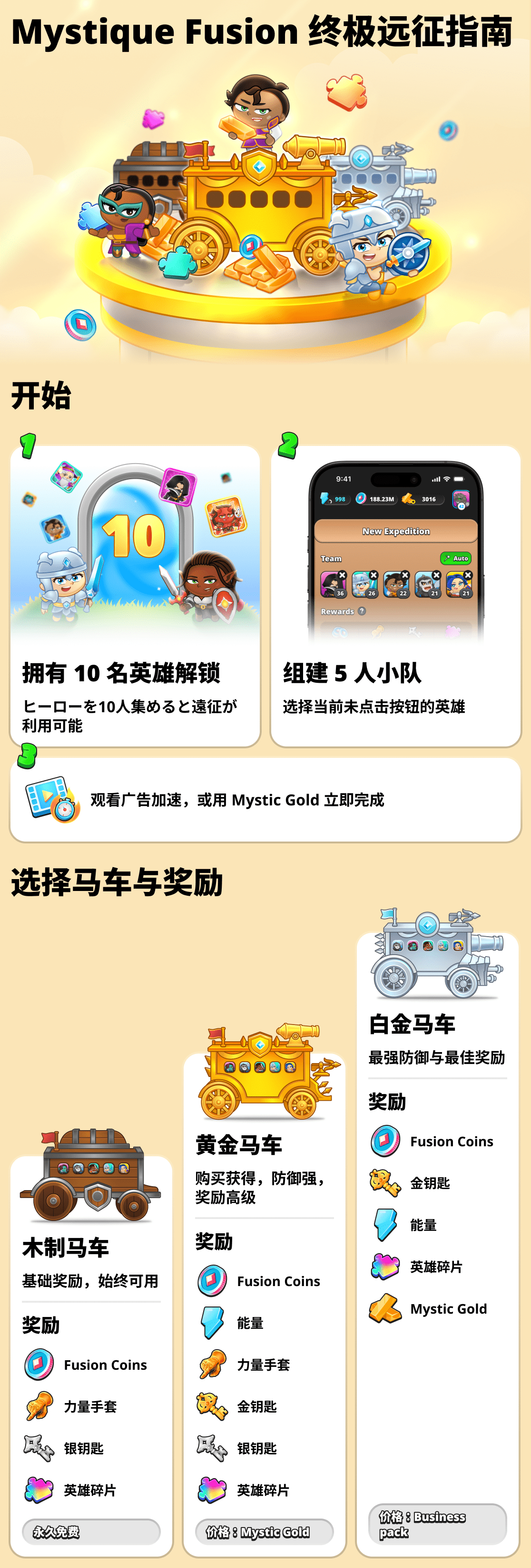
Task: Remove the level 21 gorilla hero via X
Action: pyautogui.click(x=437, y=575)
